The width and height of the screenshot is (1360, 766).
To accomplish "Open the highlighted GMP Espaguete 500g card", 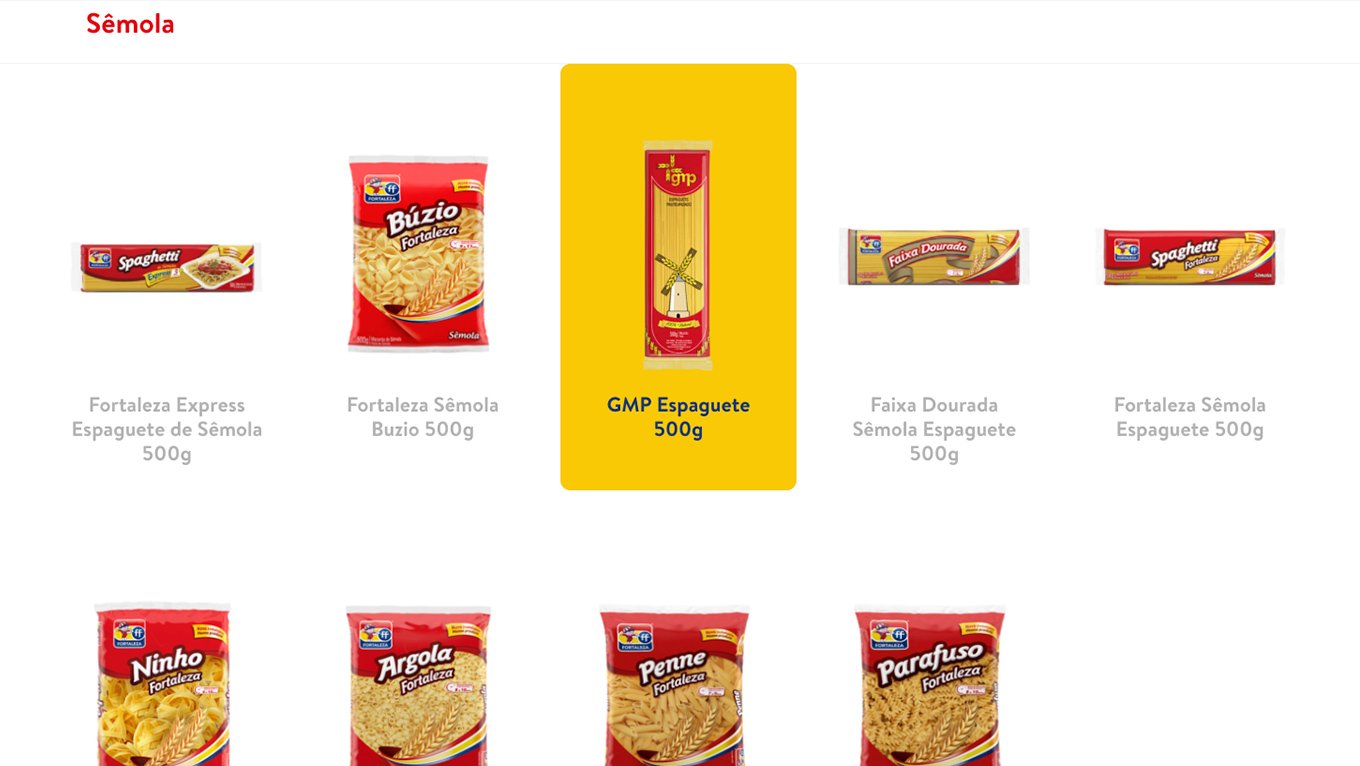I will pyautogui.click(x=678, y=277).
